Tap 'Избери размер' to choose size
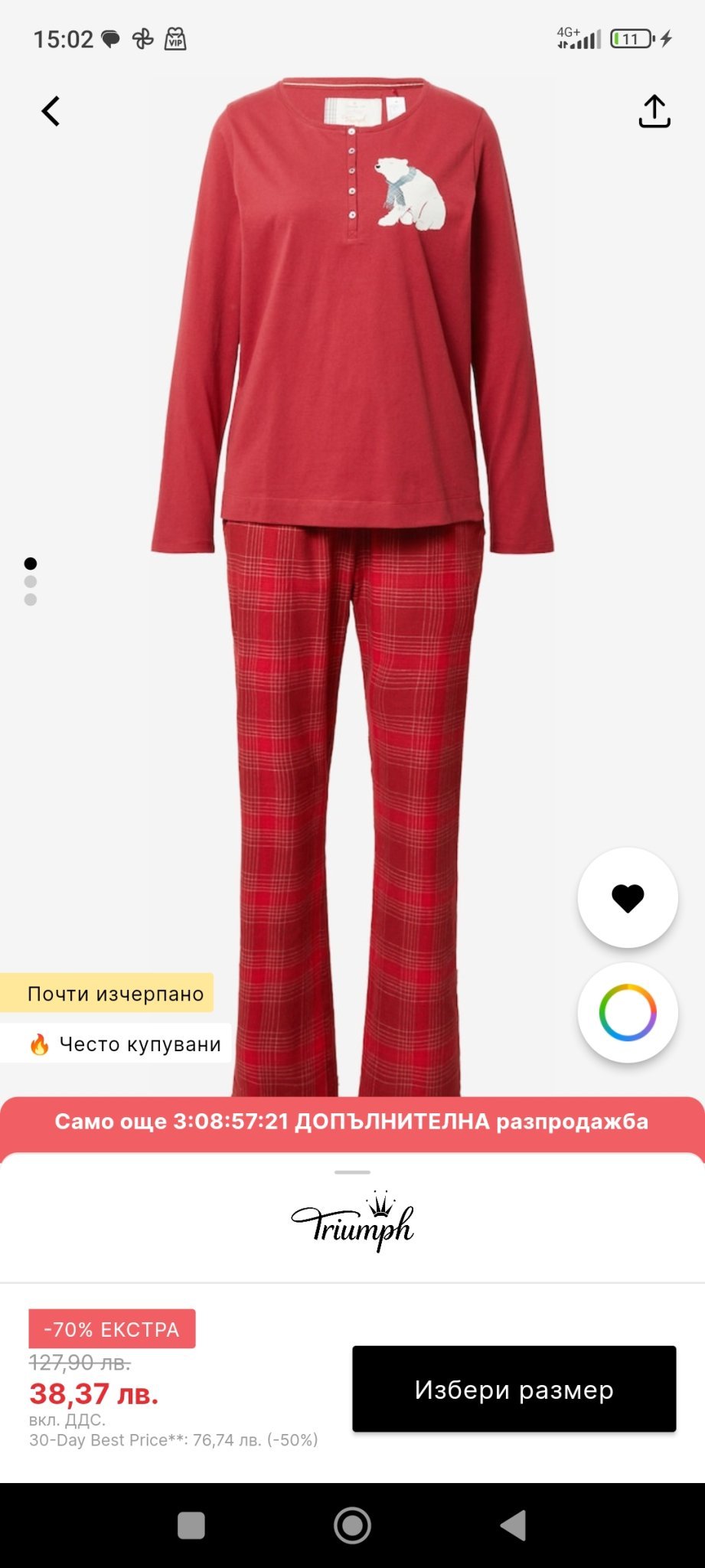 tap(514, 1389)
